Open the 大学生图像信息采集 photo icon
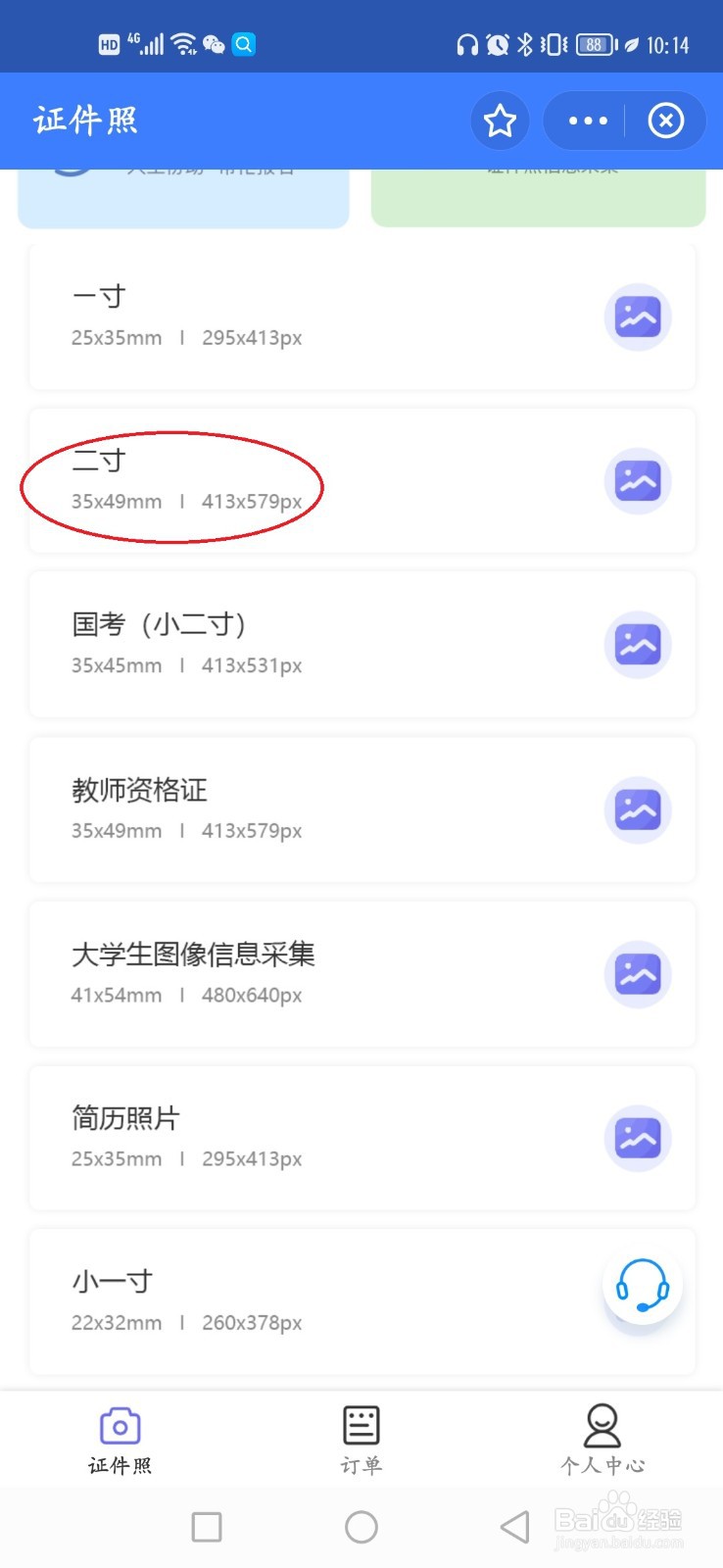The height and width of the screenshot is (1568, 723). click(638, 974)
